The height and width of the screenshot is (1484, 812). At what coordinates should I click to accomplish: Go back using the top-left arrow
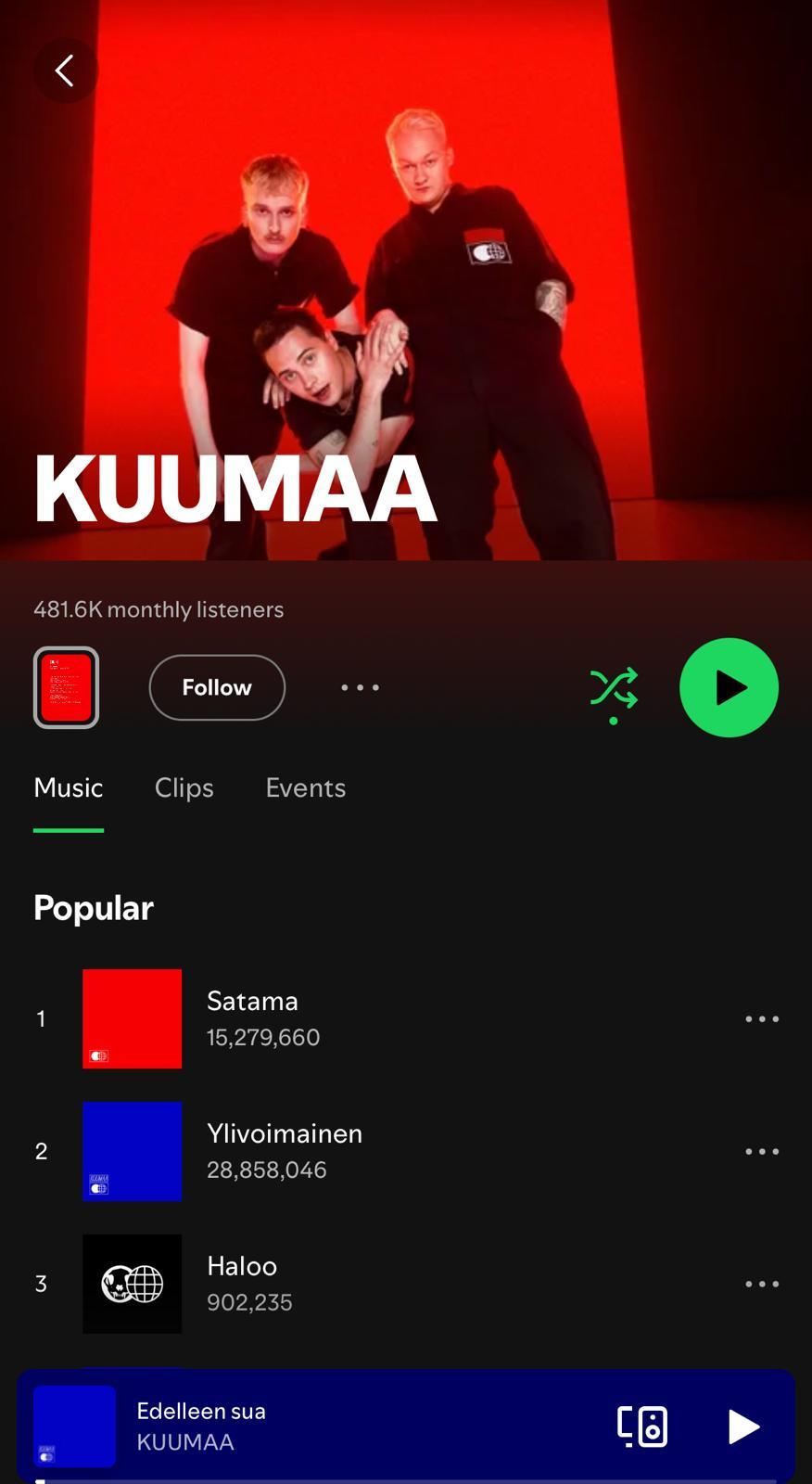pyautogui.click(x=65, y=70)
